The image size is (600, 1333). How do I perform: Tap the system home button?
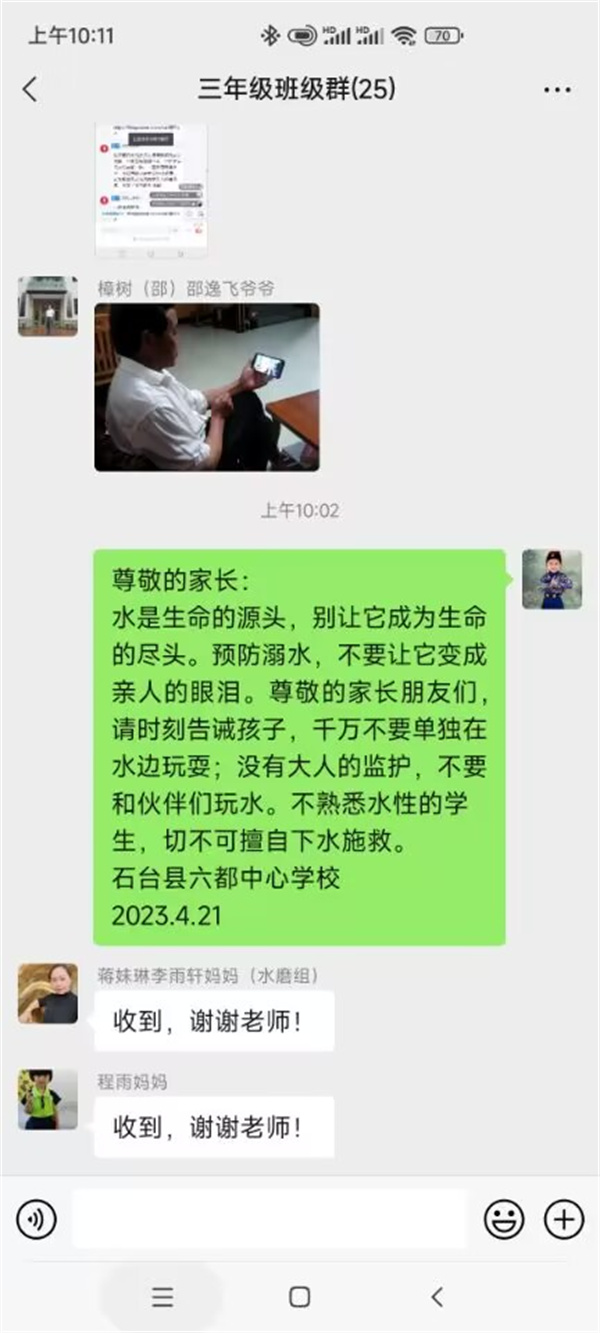pos(299,1297)
